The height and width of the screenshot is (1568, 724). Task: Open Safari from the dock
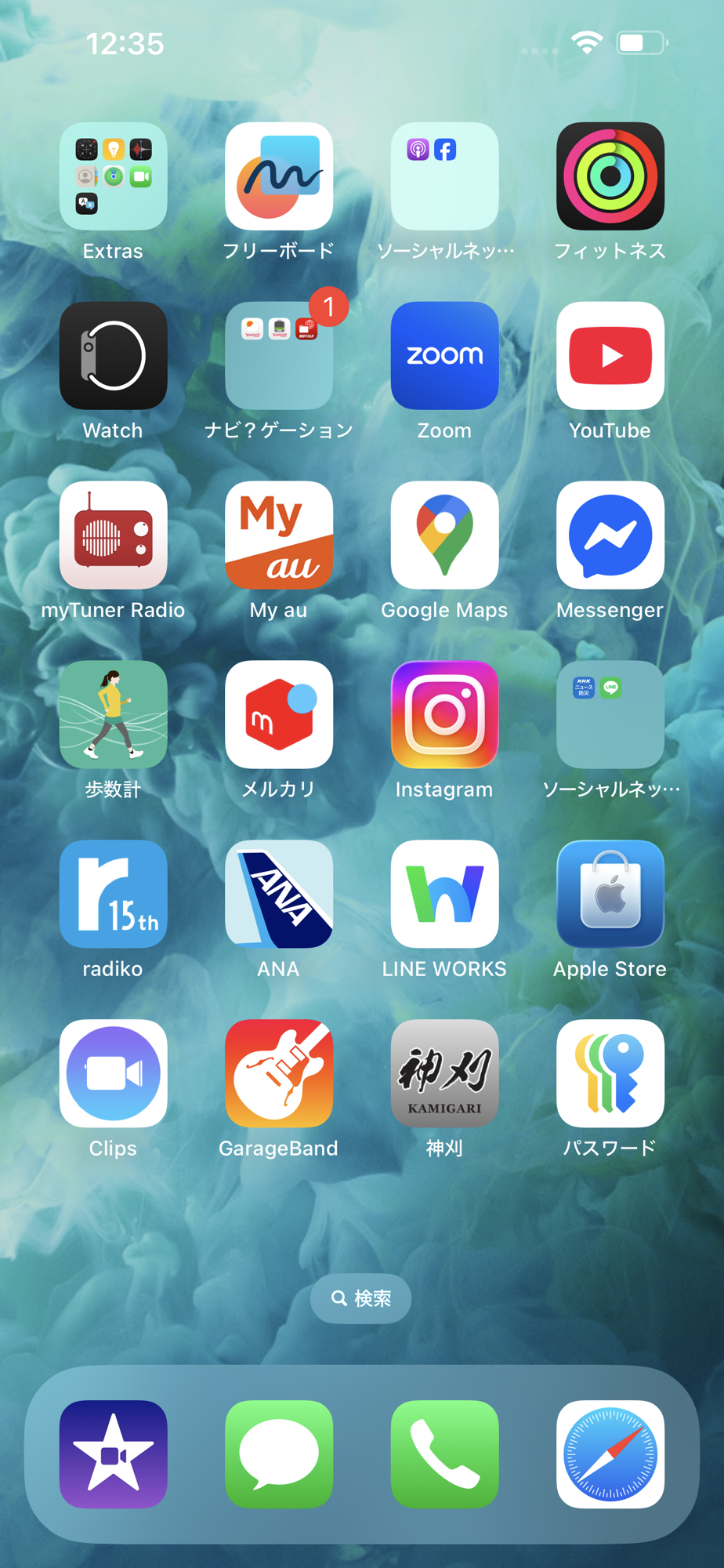point(610,1454)
